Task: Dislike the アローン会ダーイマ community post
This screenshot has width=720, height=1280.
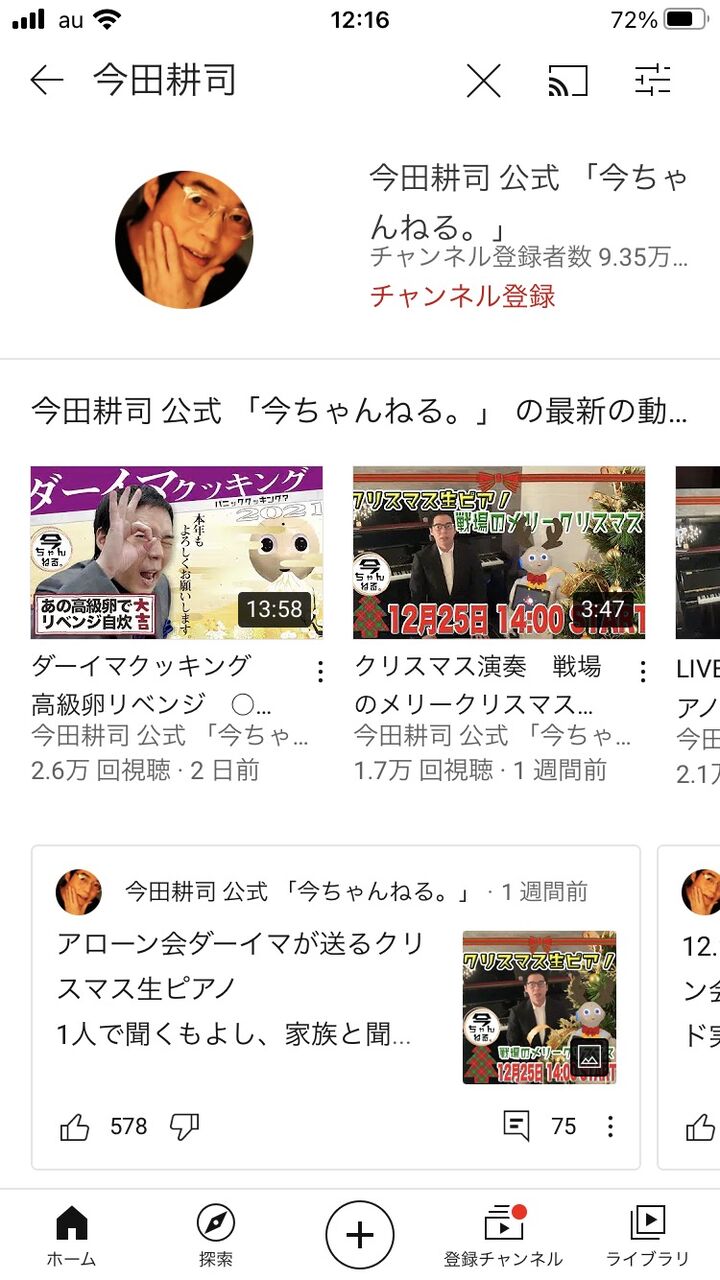Action: coord(184,1127)
